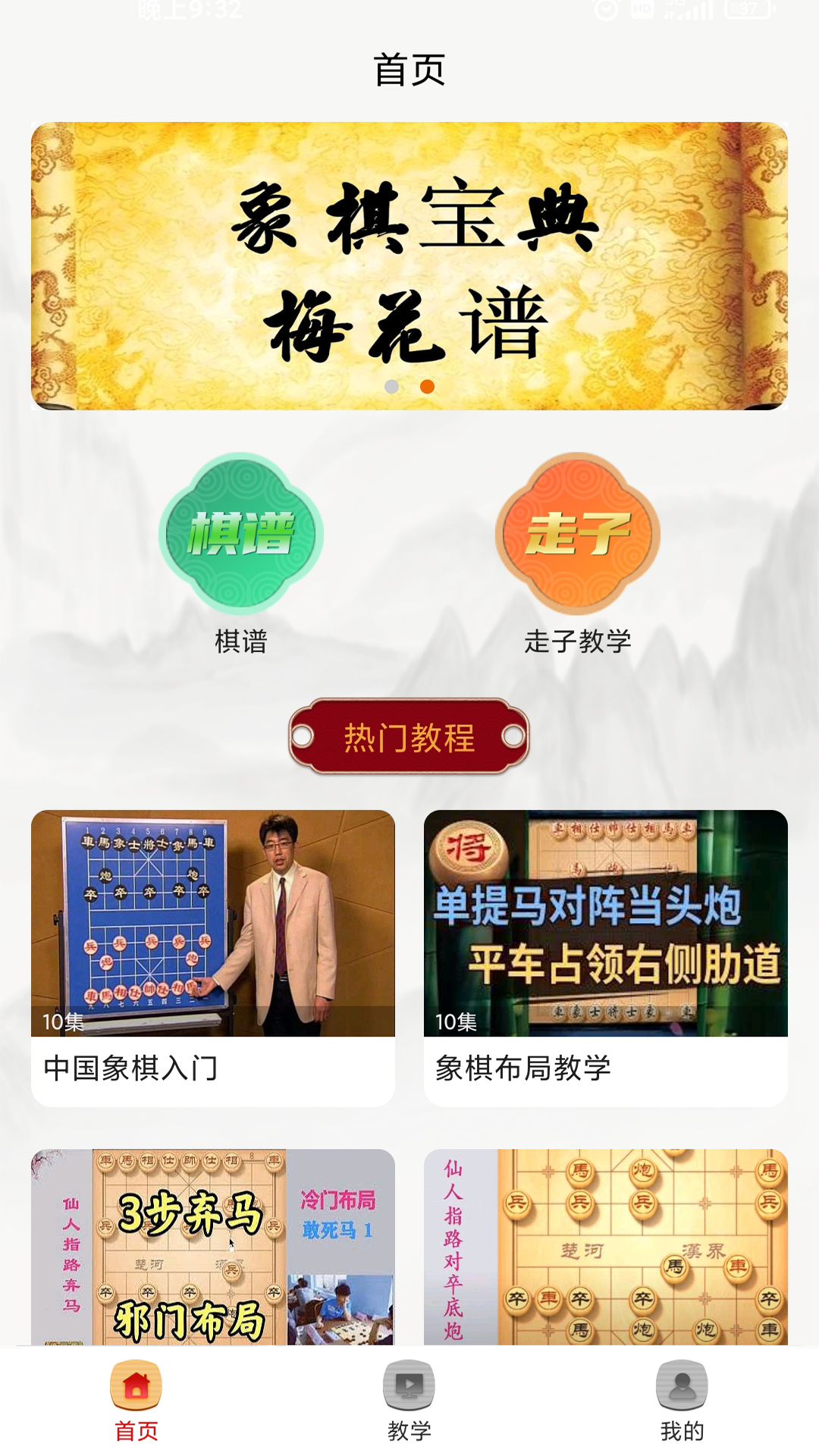This screenshot has width=819, height=1456.
Task: Select the gray inactive carousel dot
Action: (x=391, y=388)
